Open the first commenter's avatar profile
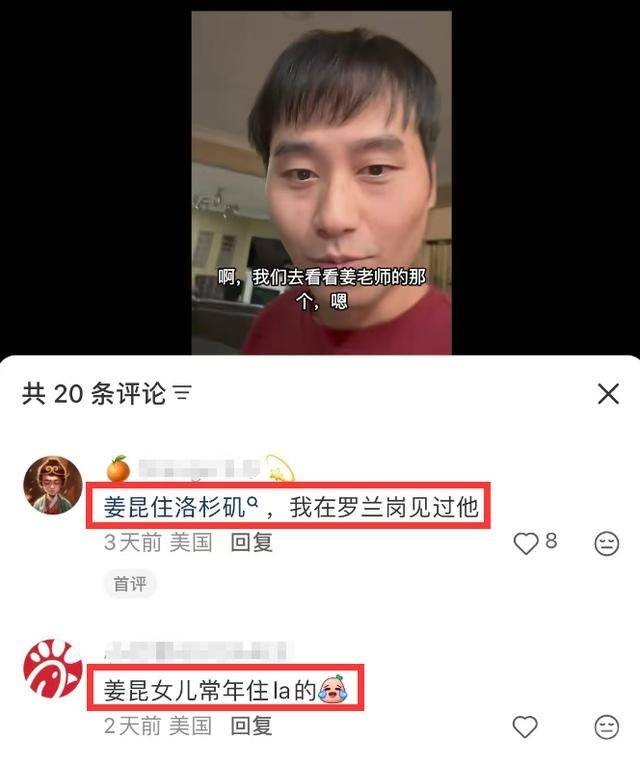The image size is (640, 765). coord(53,485)
